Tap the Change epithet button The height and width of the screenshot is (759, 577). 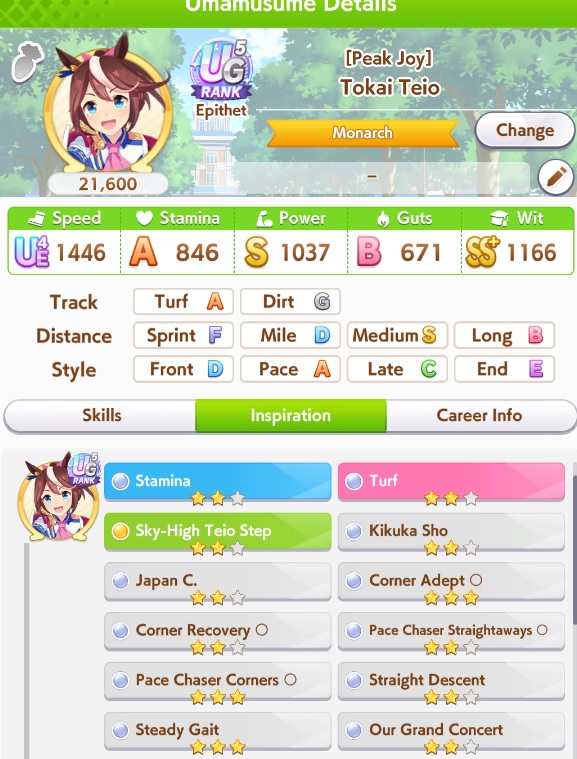[x=525, y=130]
